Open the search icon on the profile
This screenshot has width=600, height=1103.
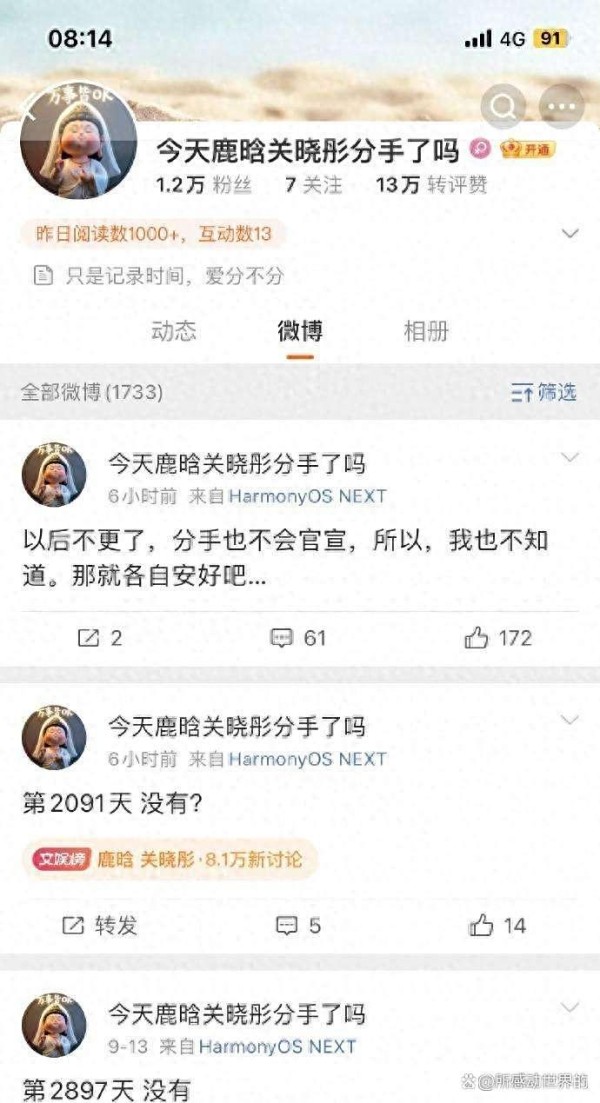503,106
